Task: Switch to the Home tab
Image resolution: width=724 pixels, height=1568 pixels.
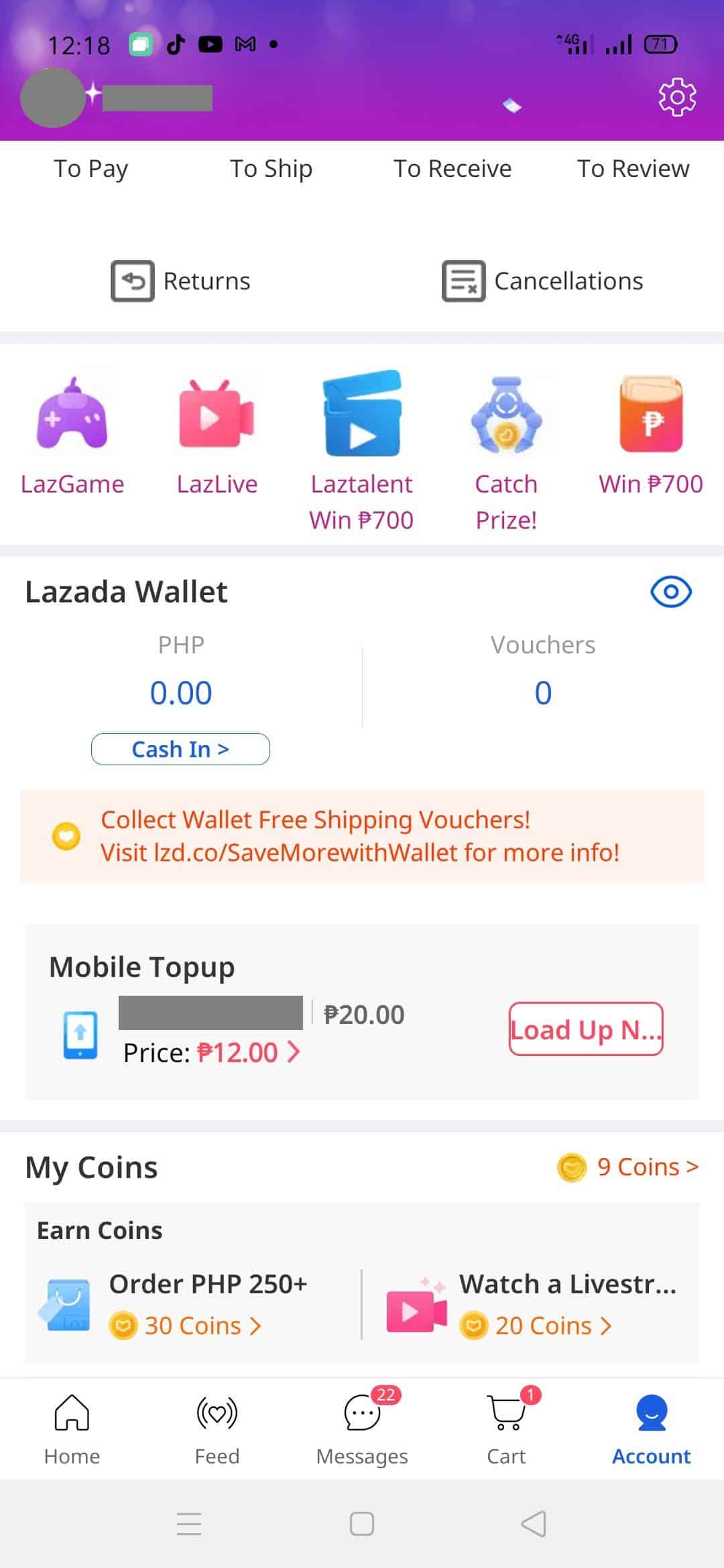Action: coord(72,1427)
